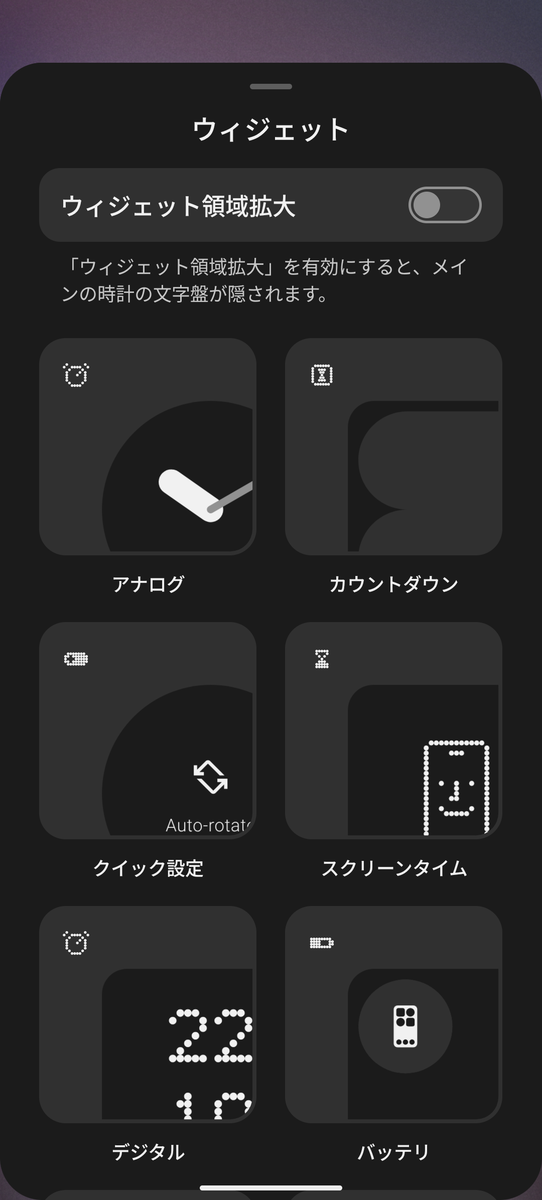Choose the カウントダウン widget
The image size is (542, 1200).
click(x=394, y=447)
